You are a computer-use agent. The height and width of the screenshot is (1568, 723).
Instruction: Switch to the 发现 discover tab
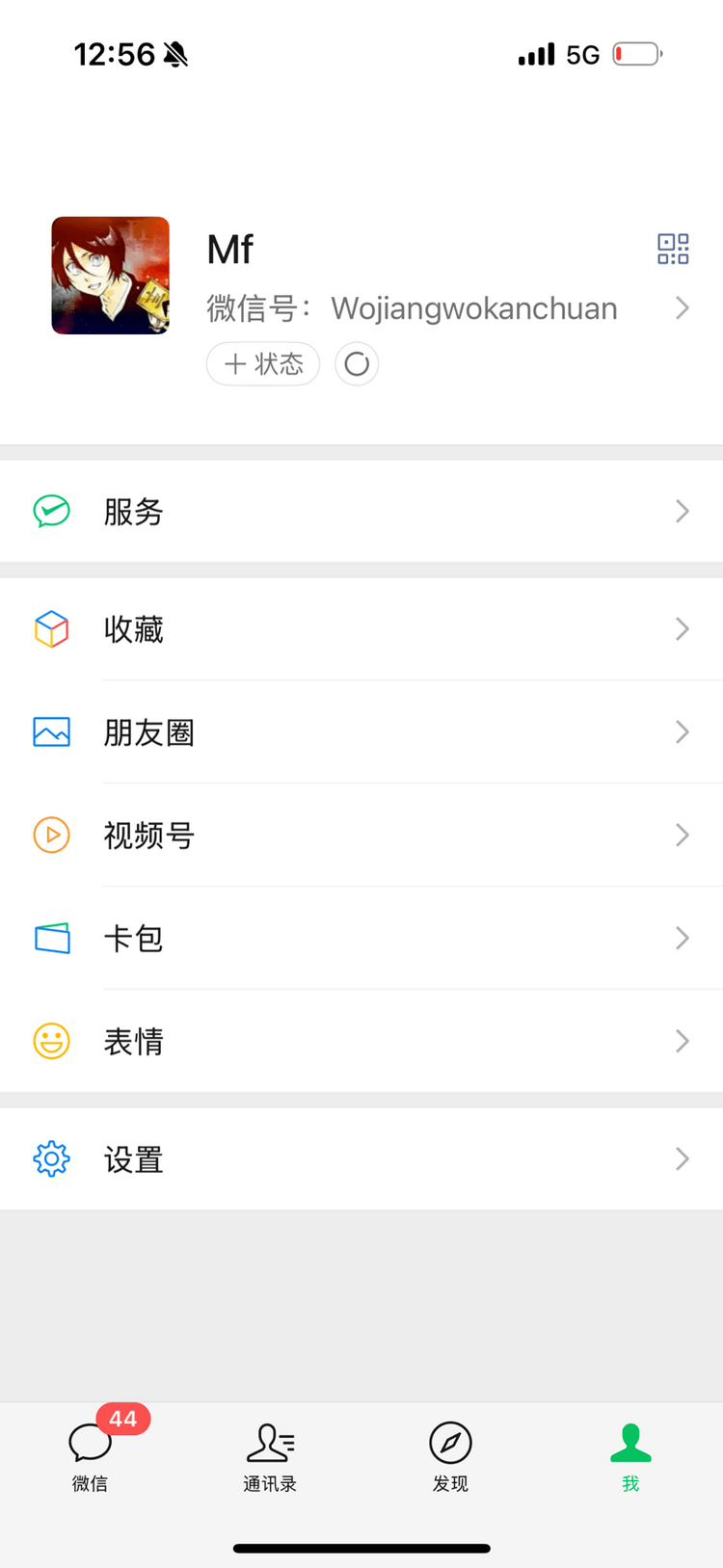[450, 1455]
